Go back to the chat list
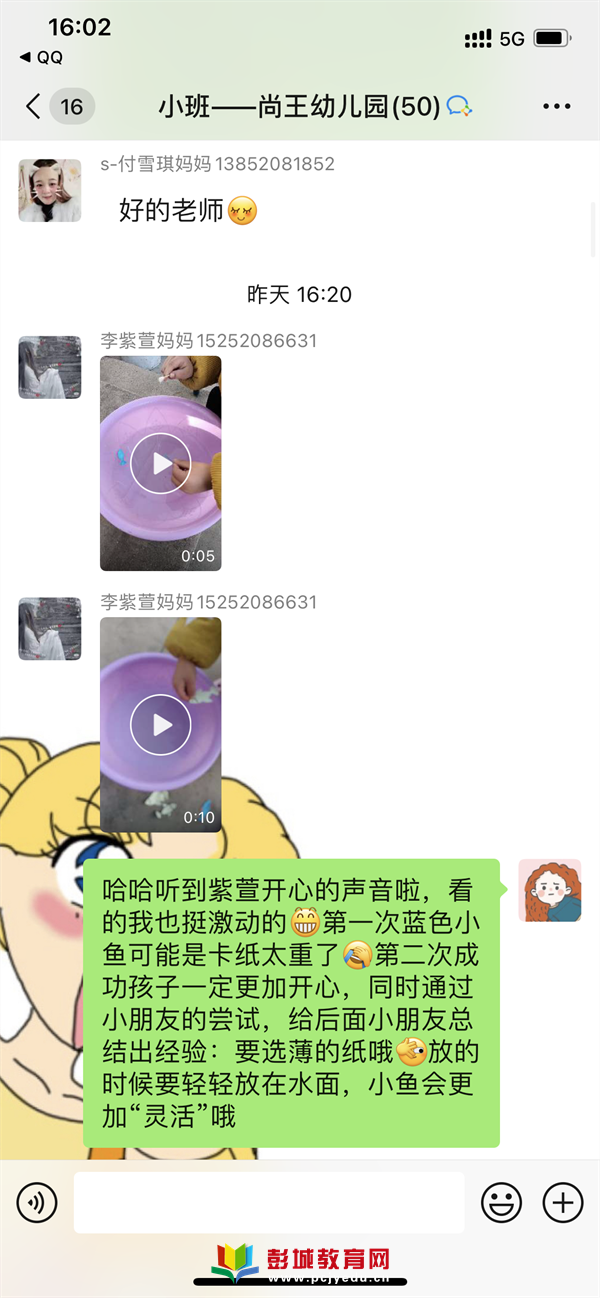 click(x=34, y=107)
